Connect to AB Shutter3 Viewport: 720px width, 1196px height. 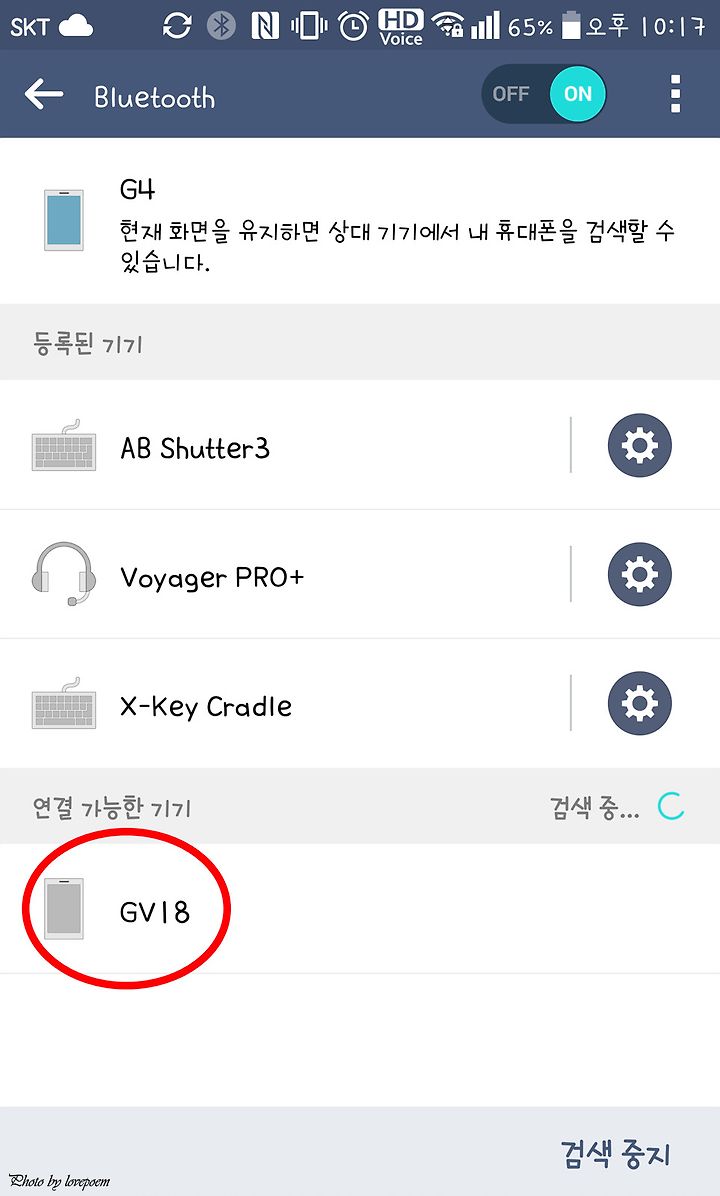[x=284, y=445]
